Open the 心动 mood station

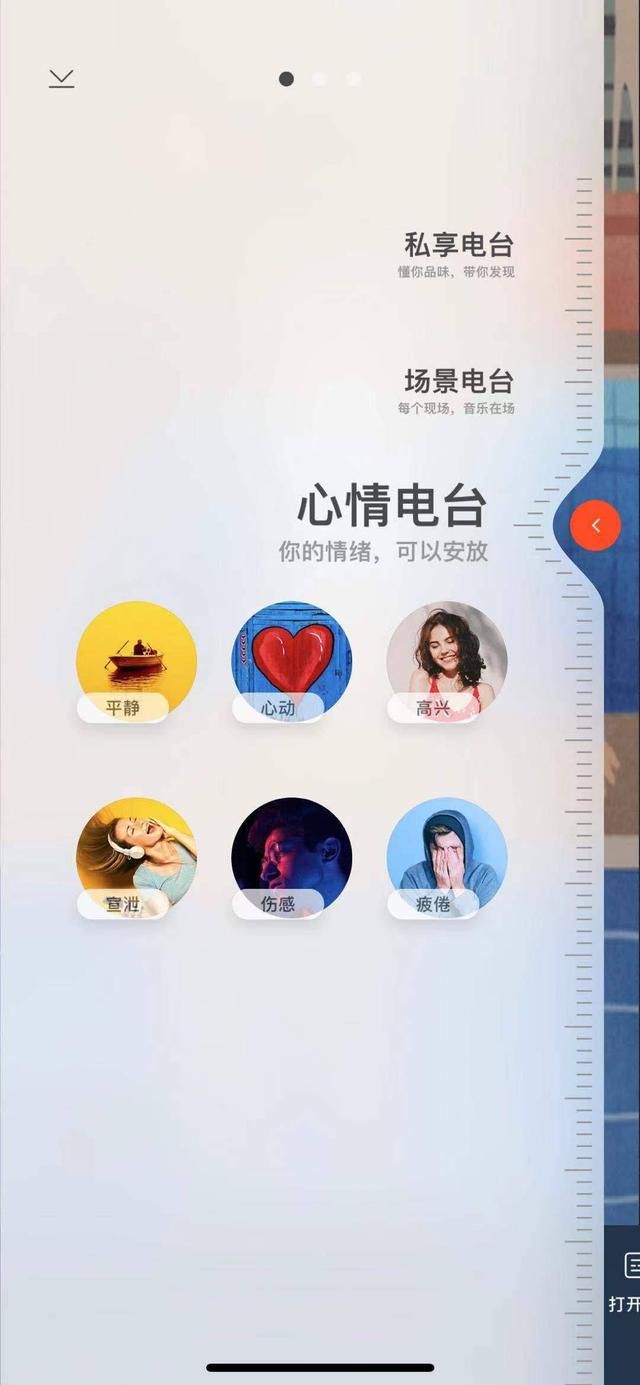coord(291,661)
